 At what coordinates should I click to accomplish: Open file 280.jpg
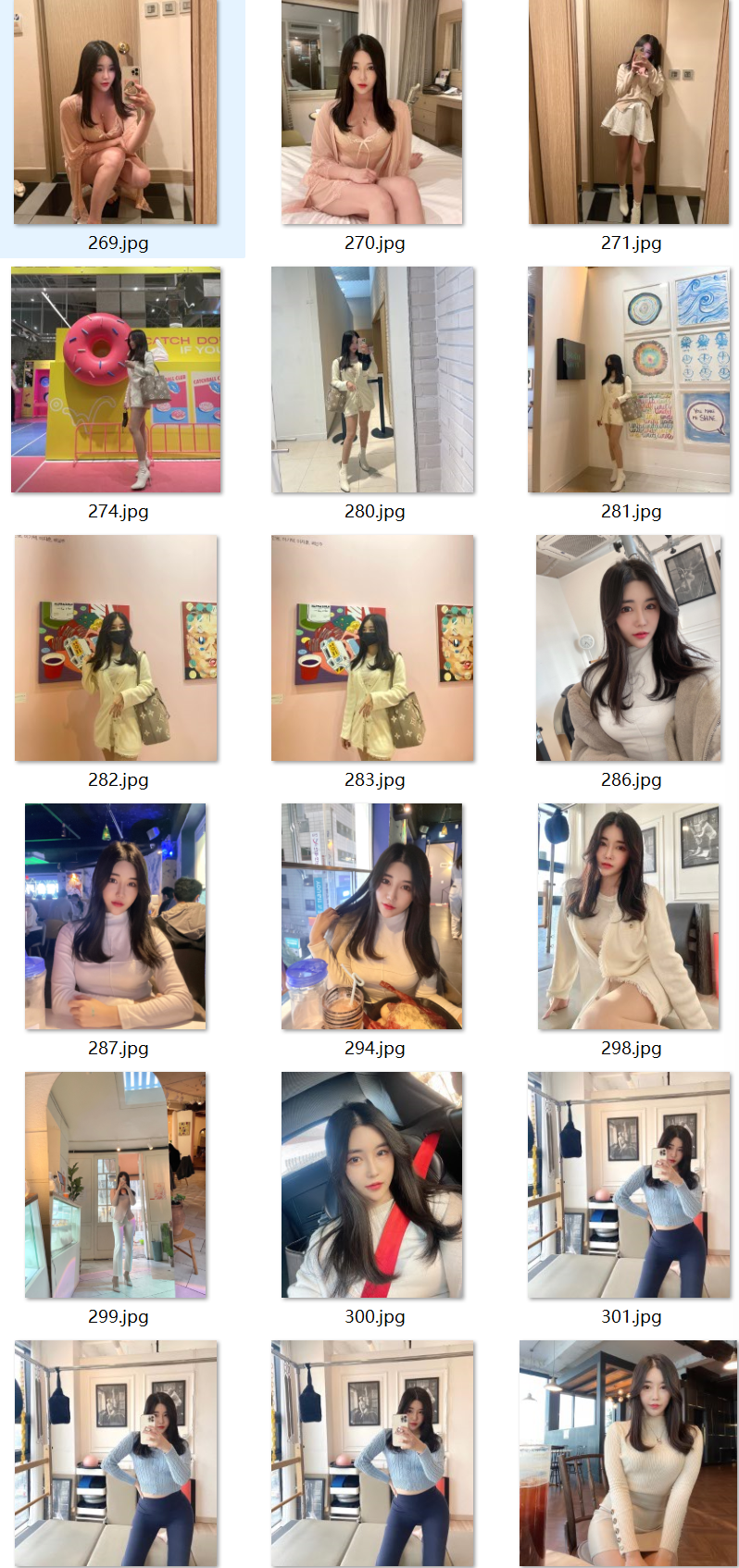372,380
